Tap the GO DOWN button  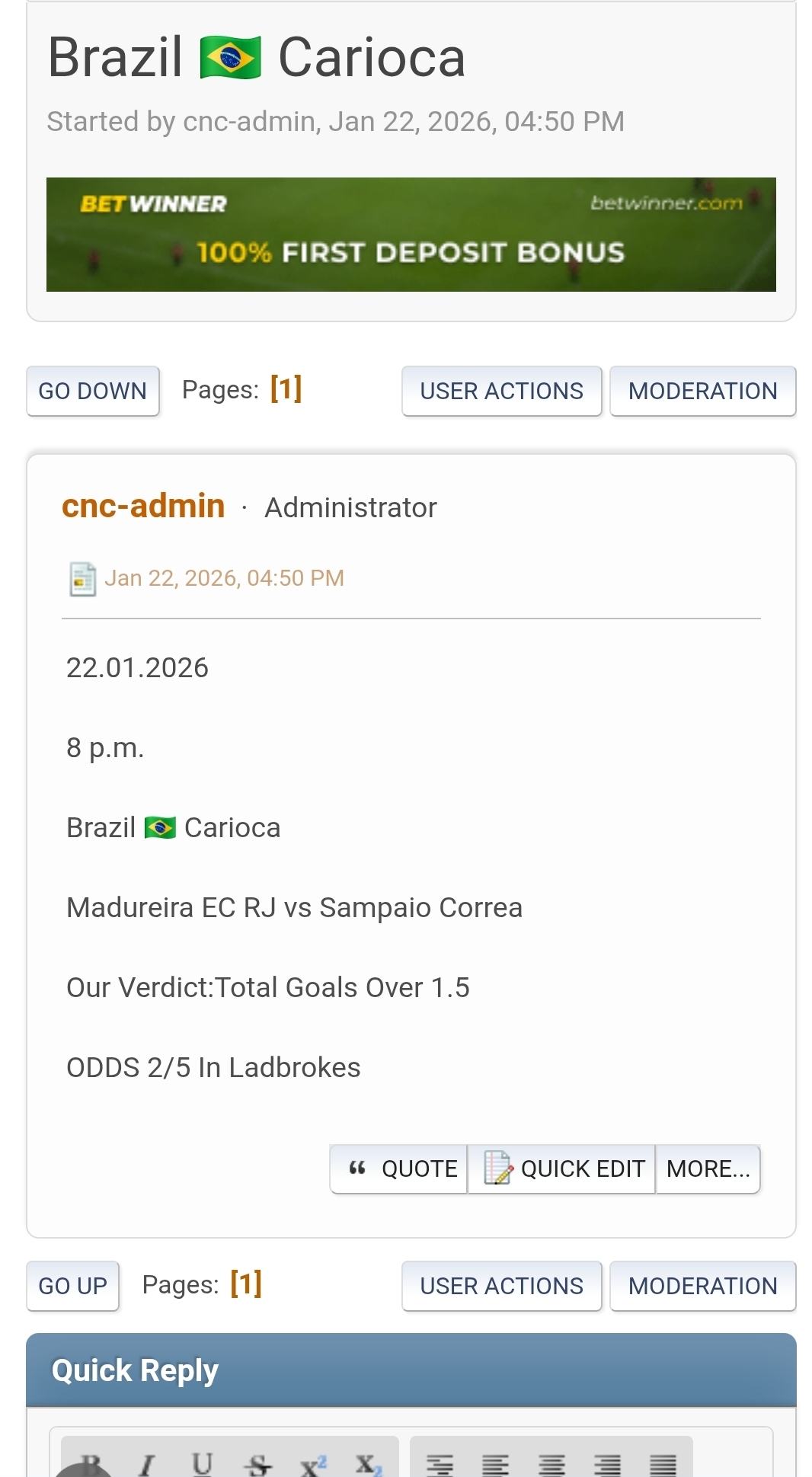click(x=92, y=391)
